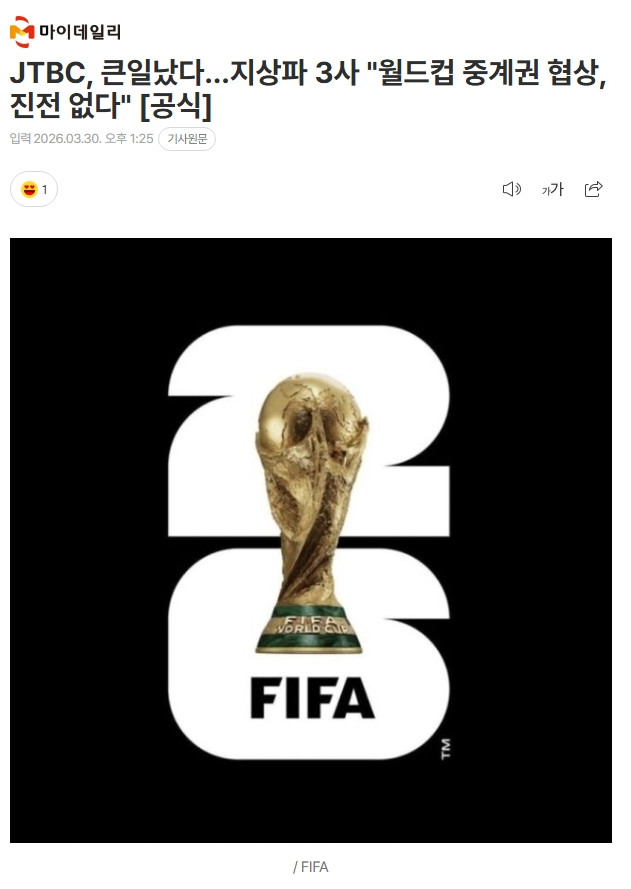Open the 마이데일리 publisher page
The image size is (631, 889).
click(x=66, y=32)
